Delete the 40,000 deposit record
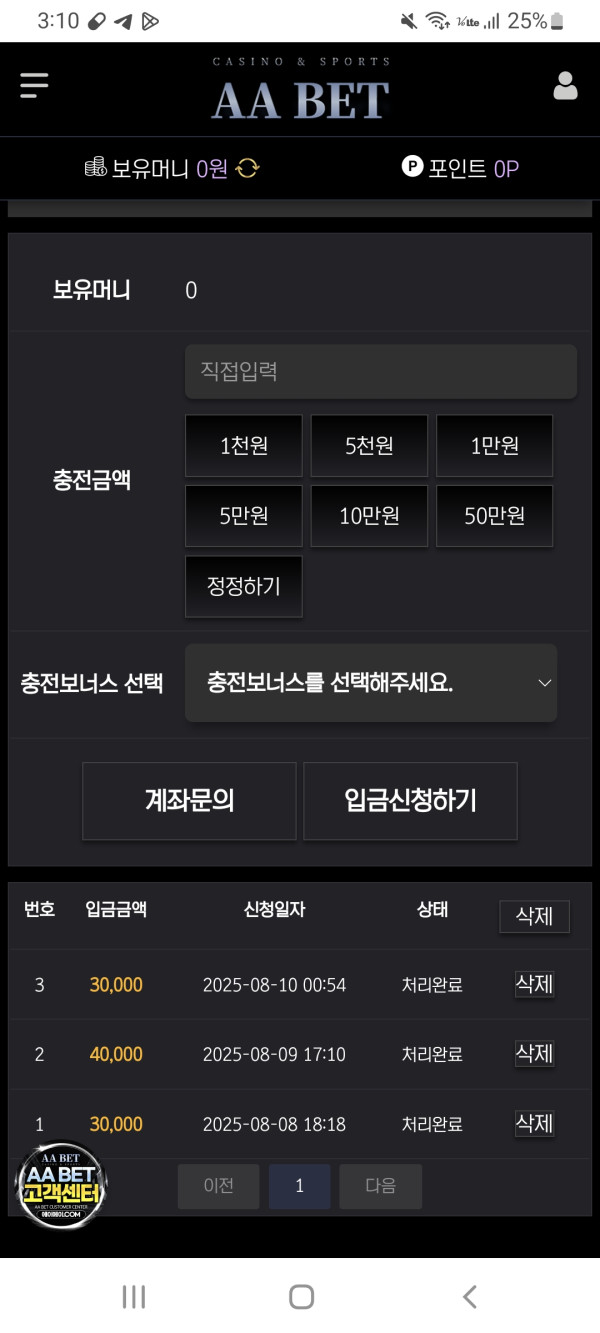 [x=534, y=1053]
